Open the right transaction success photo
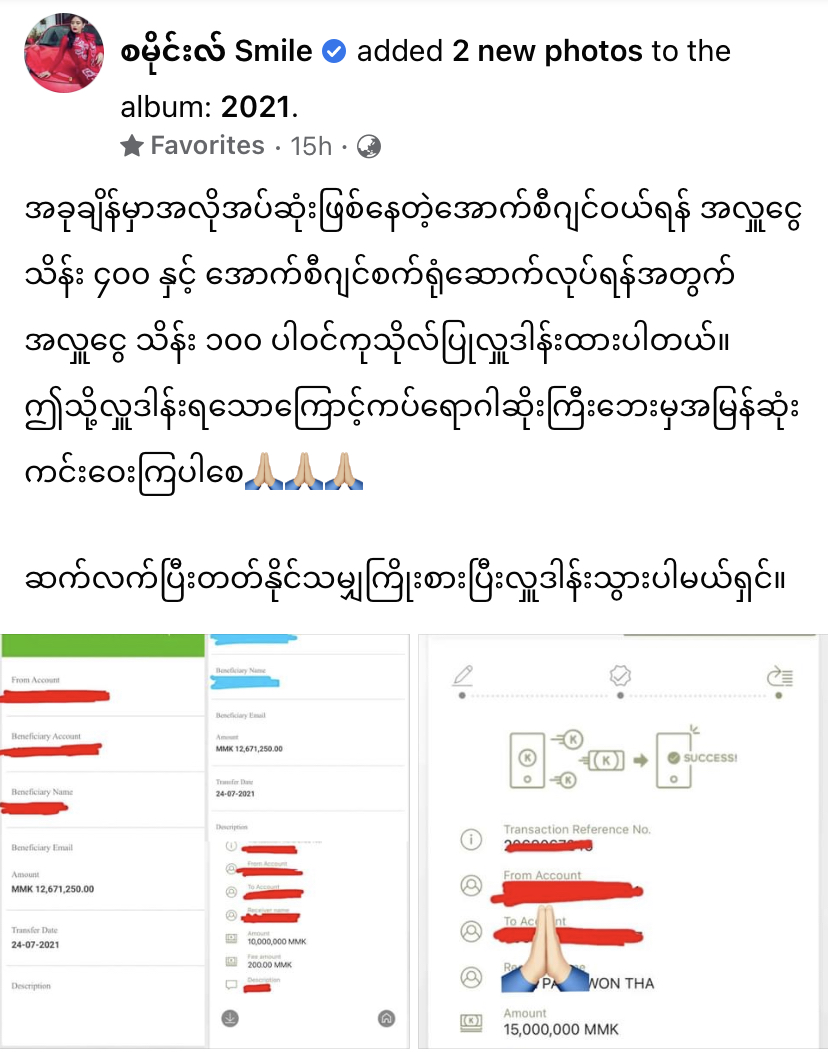The width and height of the screenshot is (828, 1052). (x=620, y=840)
